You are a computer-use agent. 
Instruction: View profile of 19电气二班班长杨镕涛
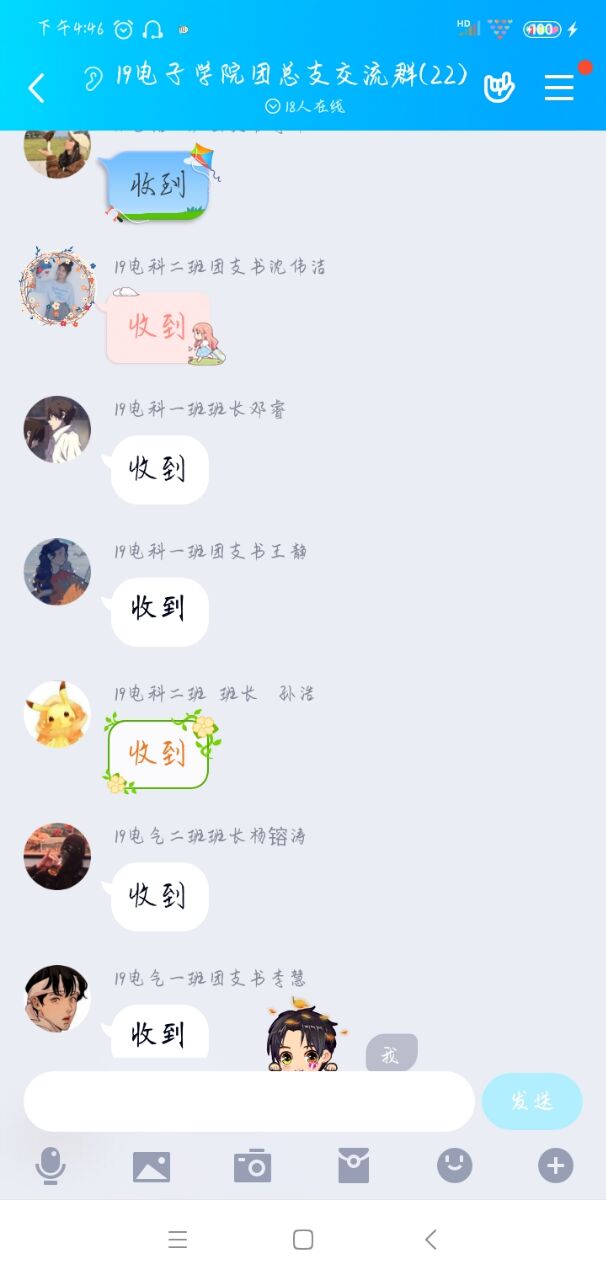pos(57,857)
